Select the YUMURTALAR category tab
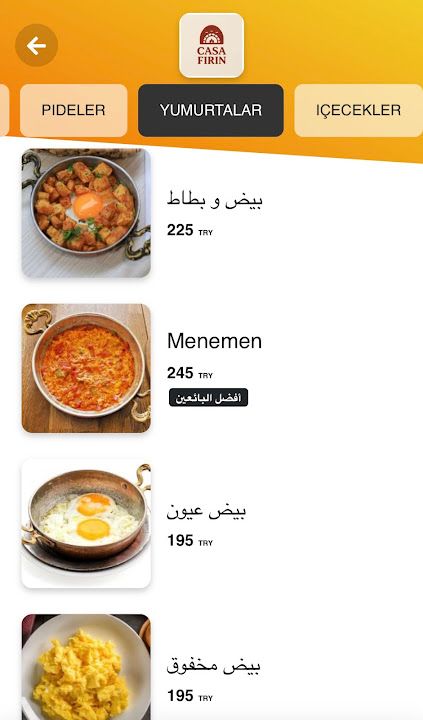The image size is (423, 720). pyautogui.click(x=211, y=110)
